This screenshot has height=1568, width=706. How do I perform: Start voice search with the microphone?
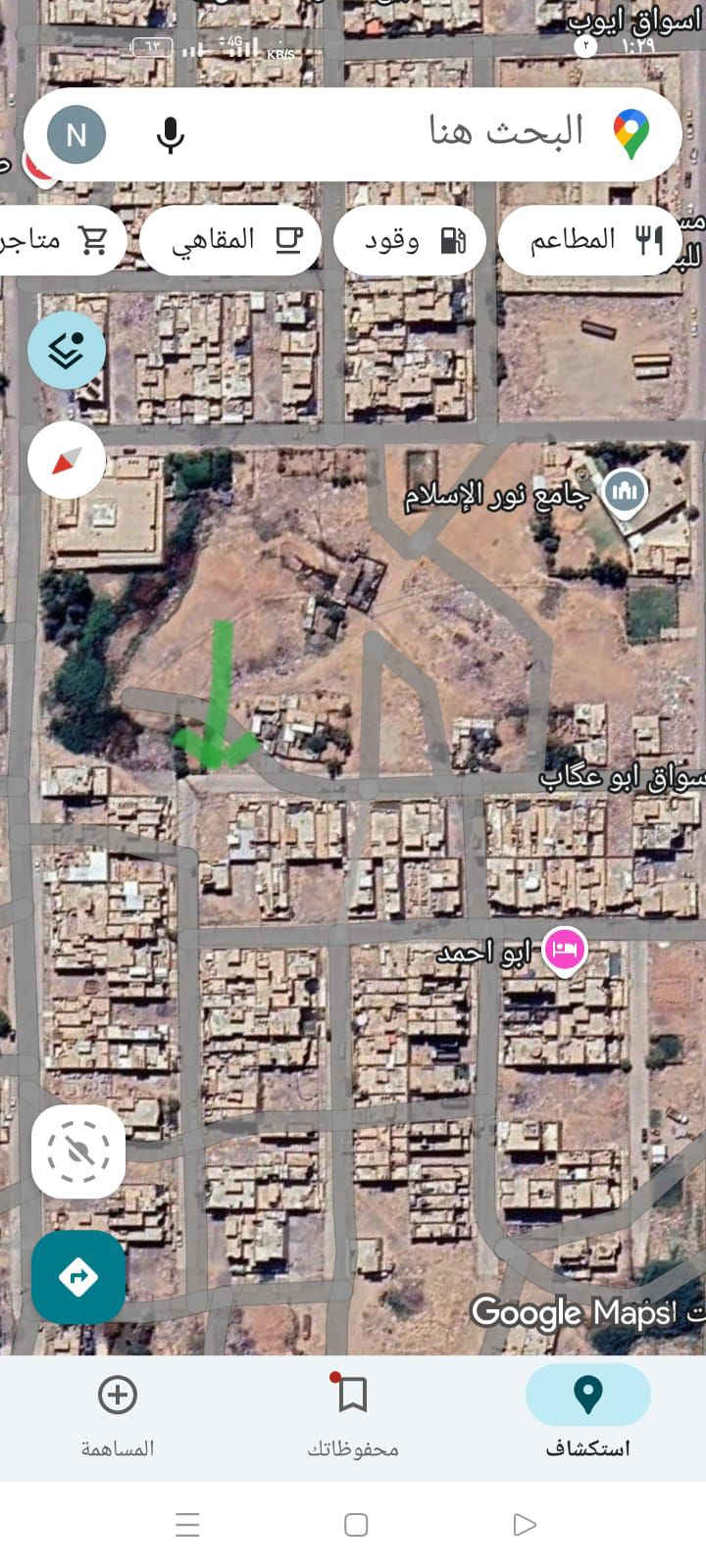tap(171, 134)
